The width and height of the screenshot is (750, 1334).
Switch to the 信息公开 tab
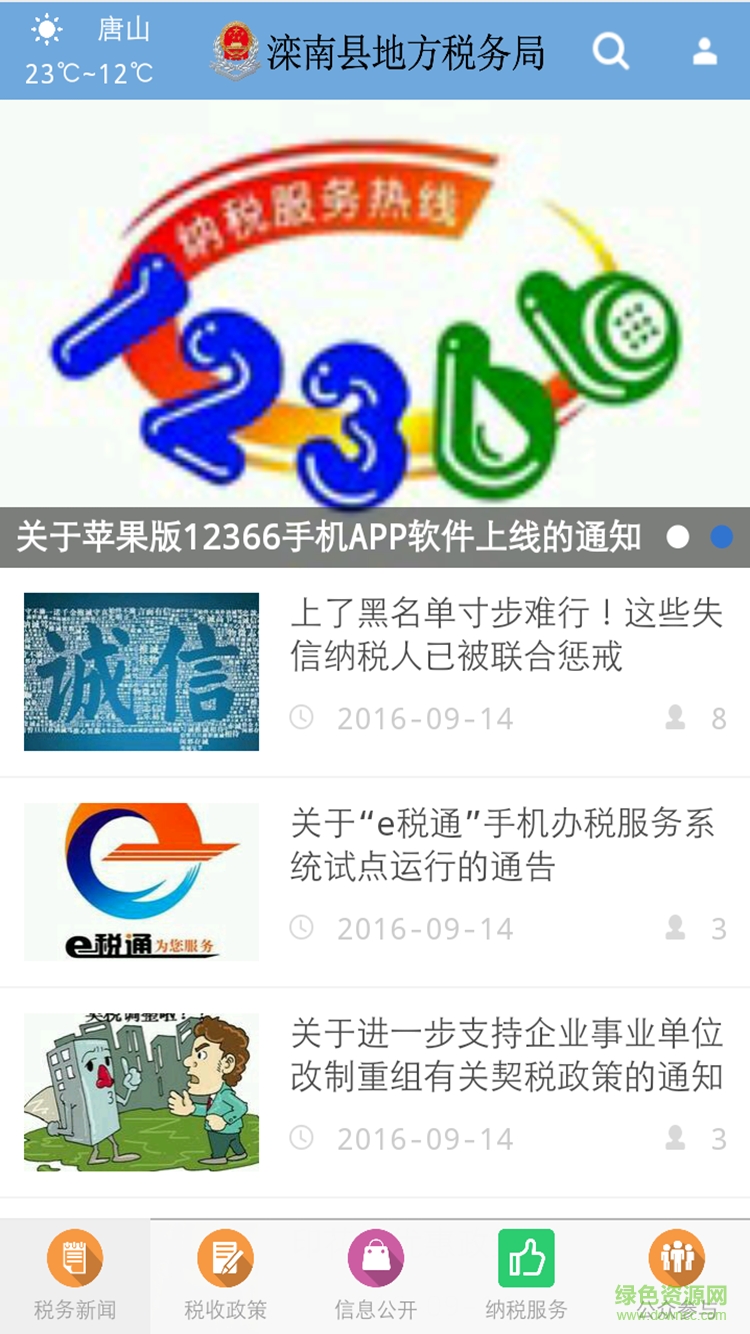coord(375,1275)
